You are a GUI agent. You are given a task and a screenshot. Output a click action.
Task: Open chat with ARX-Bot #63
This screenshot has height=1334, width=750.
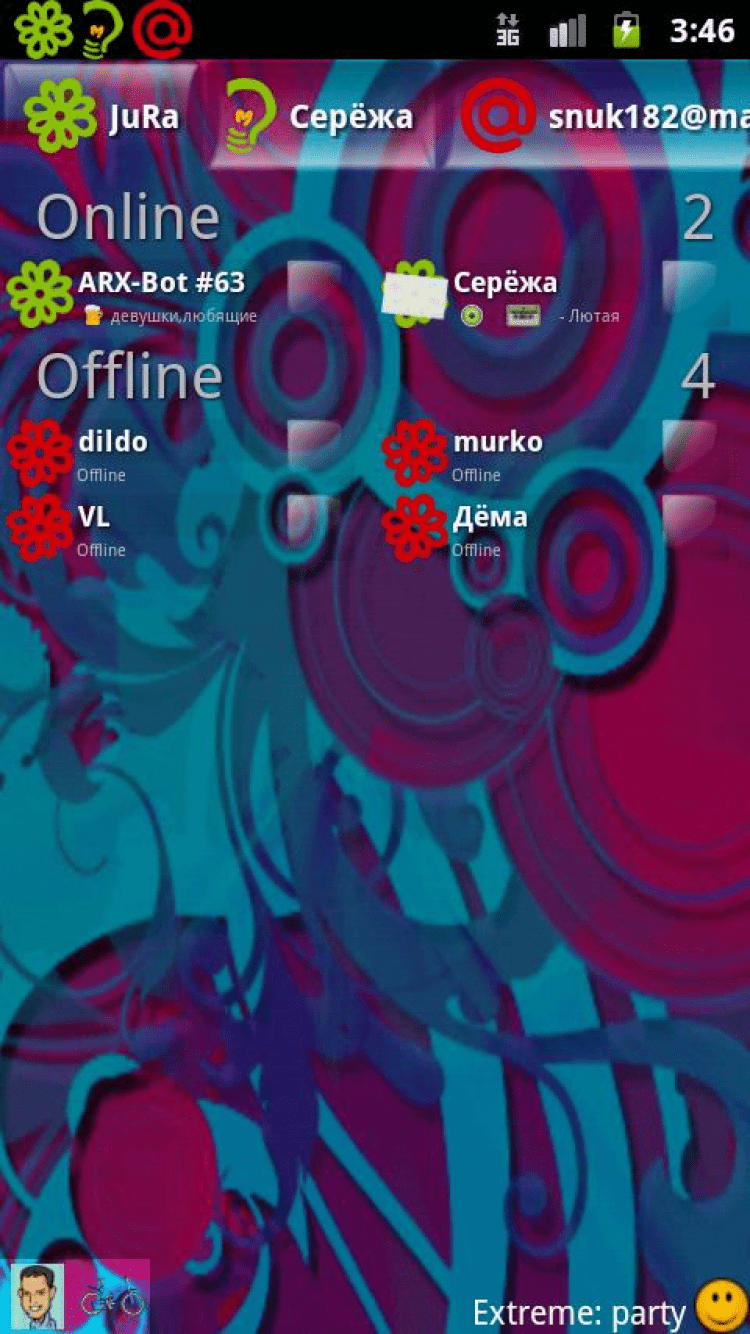[x=160, y=293]
